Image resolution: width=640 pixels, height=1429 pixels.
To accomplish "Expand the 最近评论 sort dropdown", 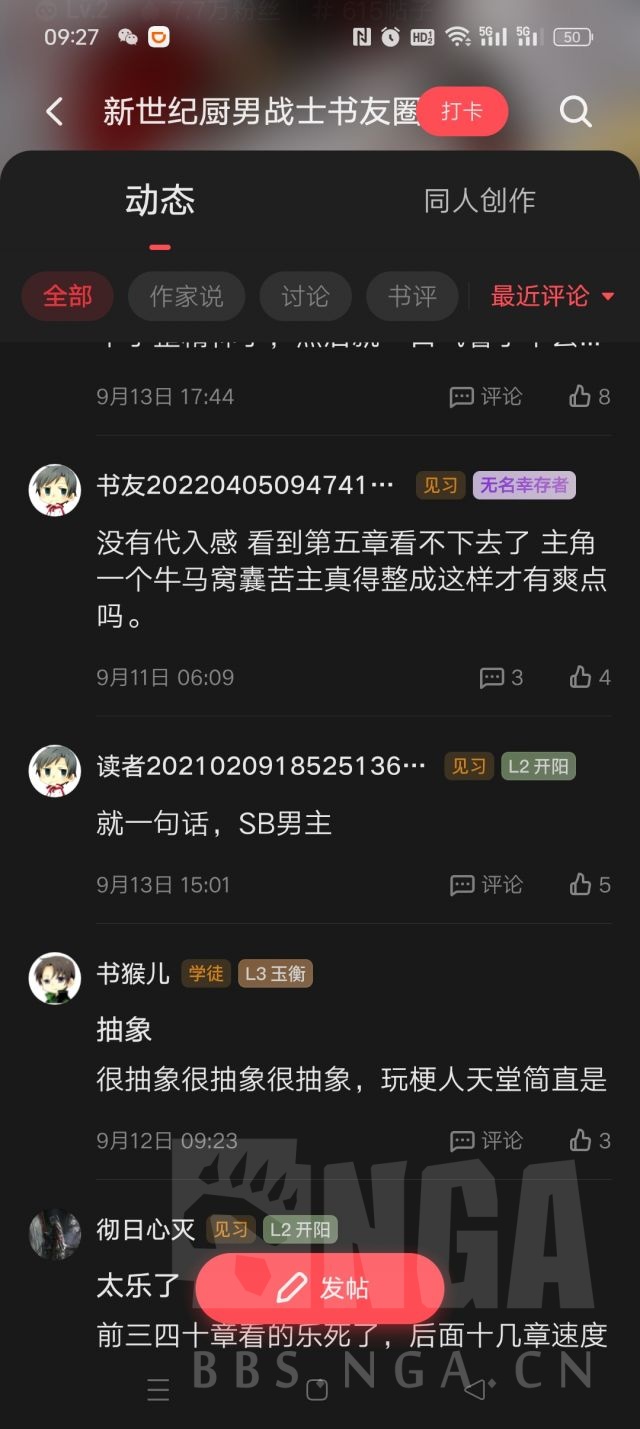I will pos(552,296).
